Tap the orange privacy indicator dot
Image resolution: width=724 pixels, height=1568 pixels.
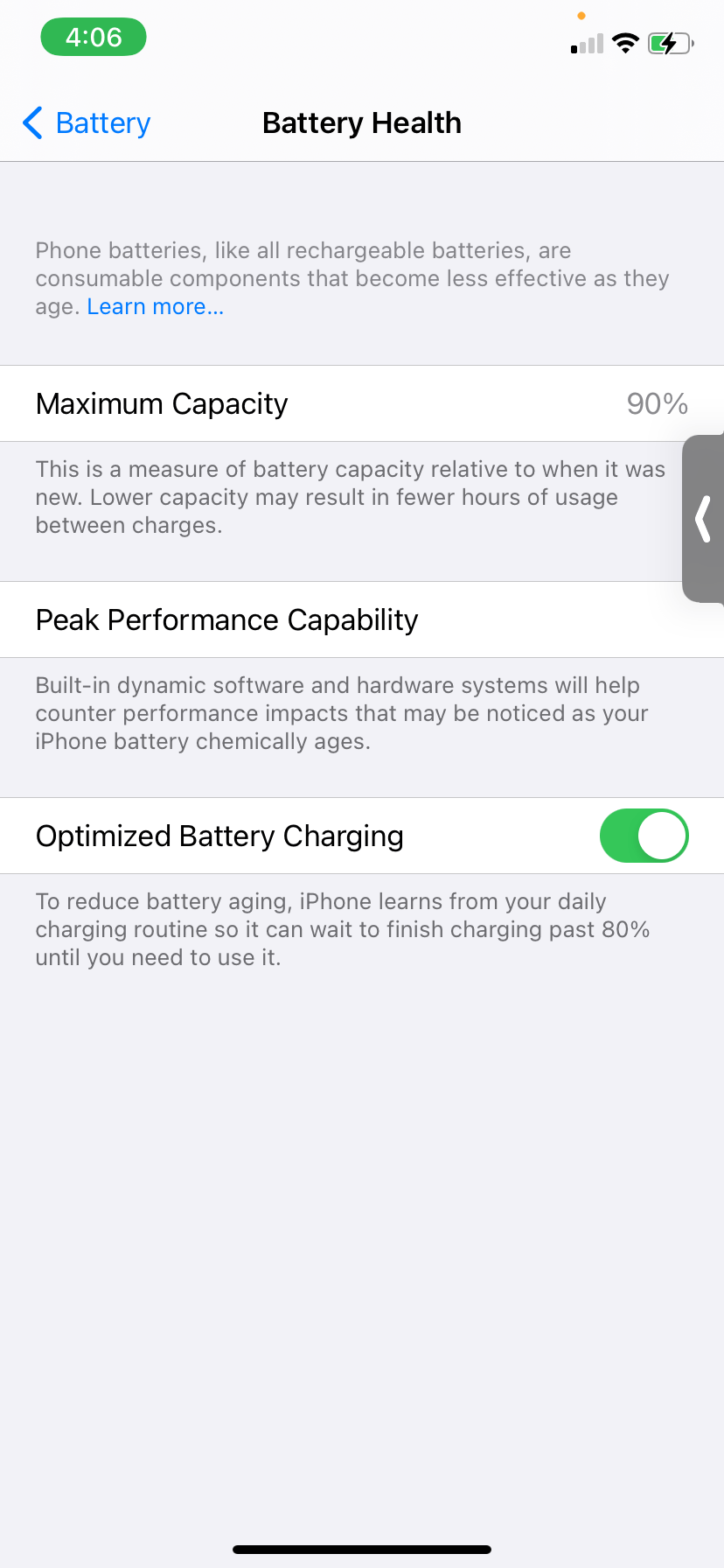click(581, 15)
